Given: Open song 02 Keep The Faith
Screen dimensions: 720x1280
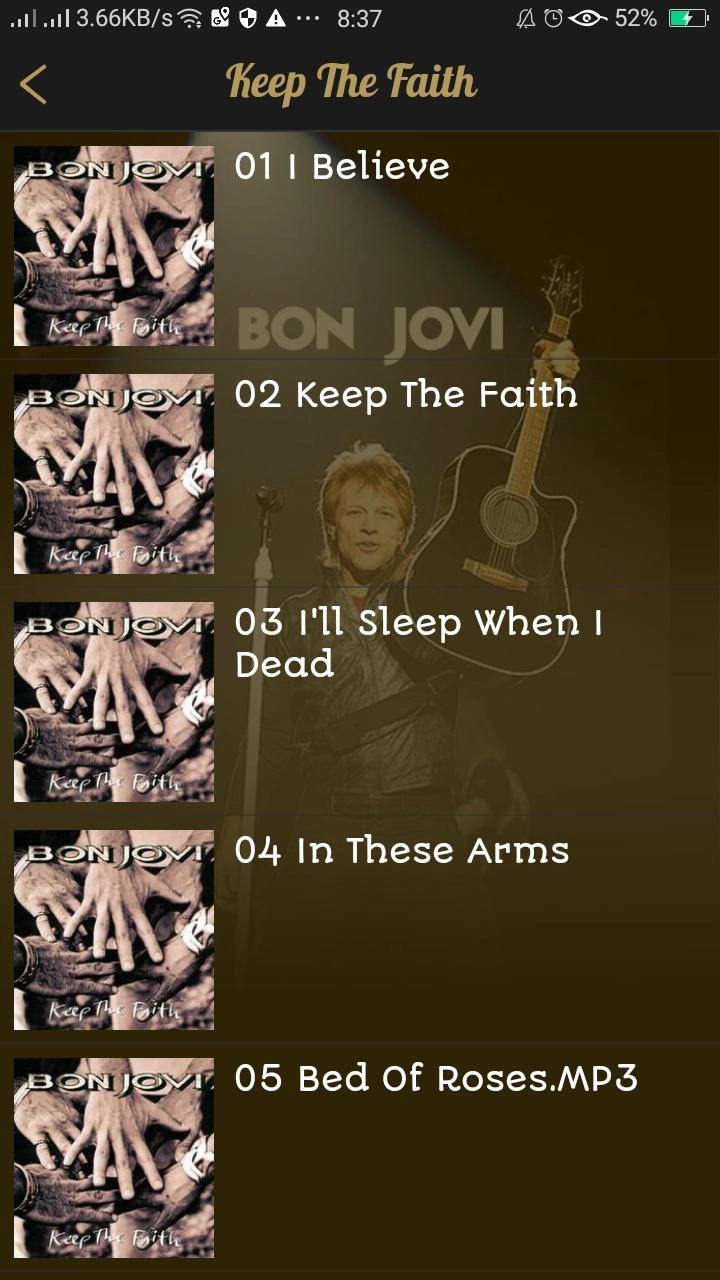Looking at the screenshot, I should click(405, 395).
